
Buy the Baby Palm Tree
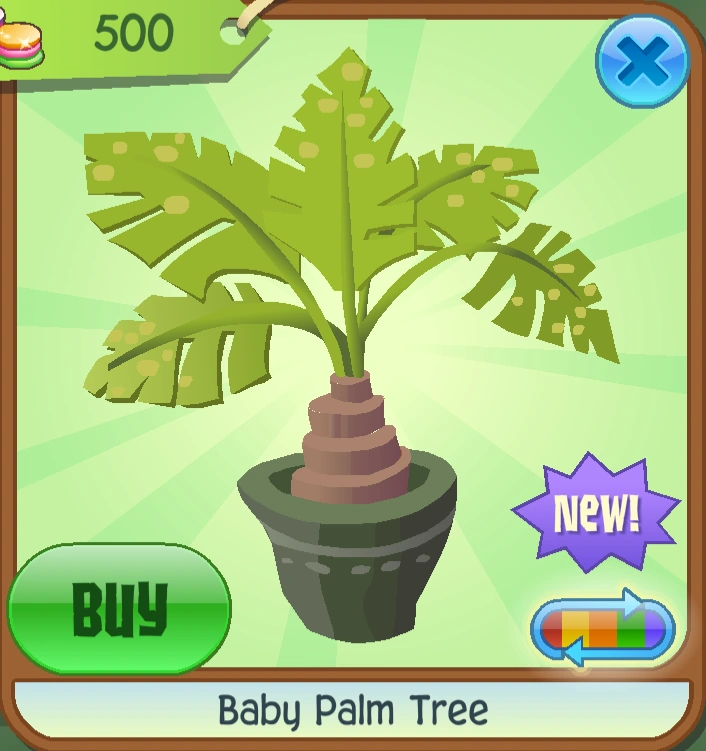click(x=119, y=608)
